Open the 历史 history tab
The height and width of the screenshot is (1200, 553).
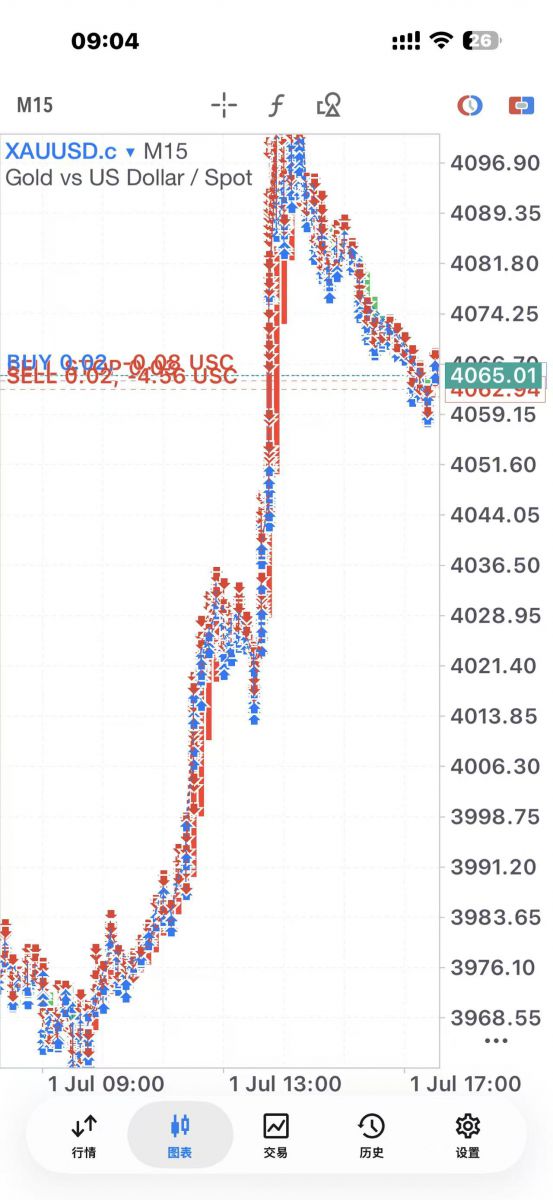coord(371,1136)
